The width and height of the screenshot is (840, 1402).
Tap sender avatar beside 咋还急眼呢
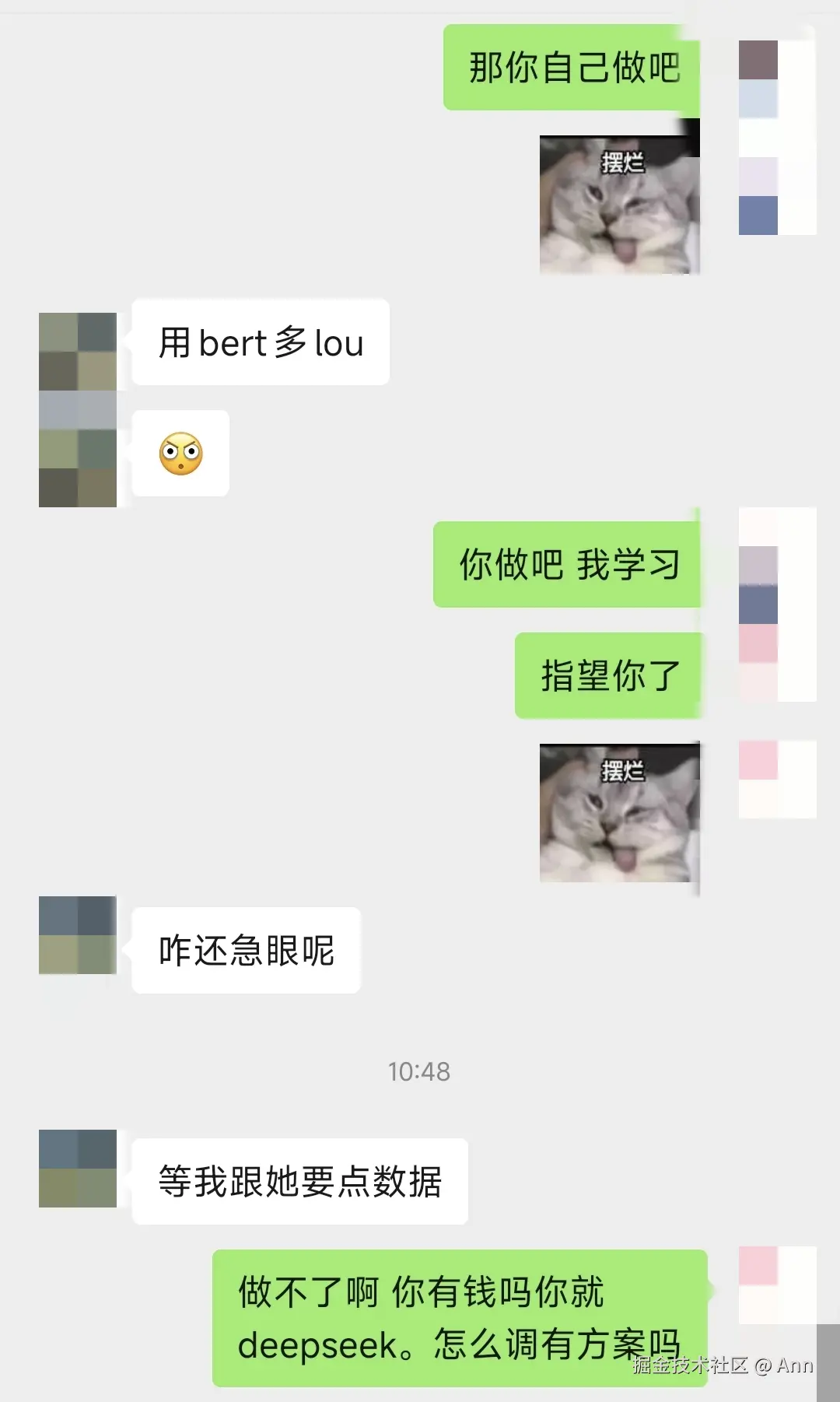pyautogui.click(x=78, y=935)
